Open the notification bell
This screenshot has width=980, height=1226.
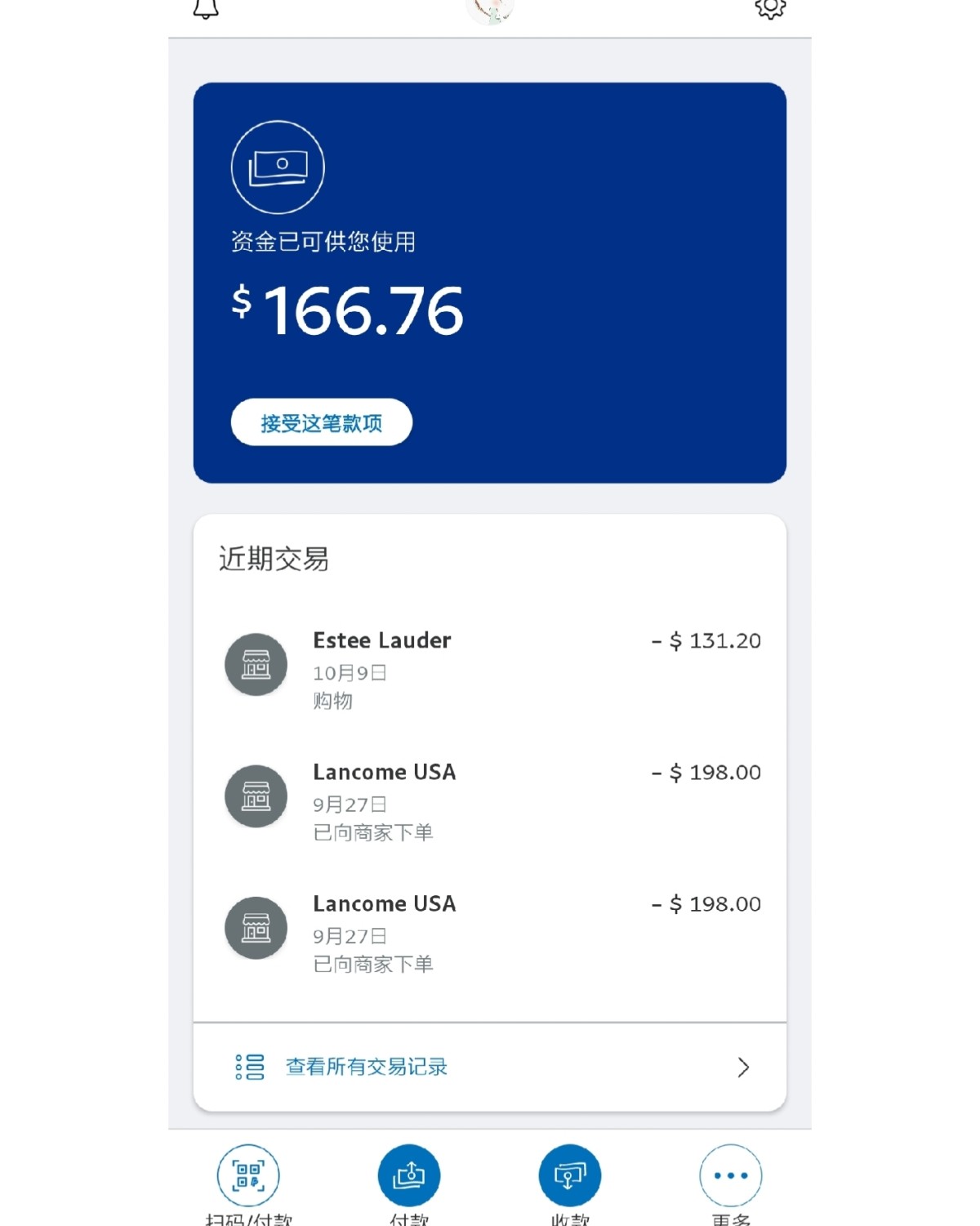tap(206, 8)
